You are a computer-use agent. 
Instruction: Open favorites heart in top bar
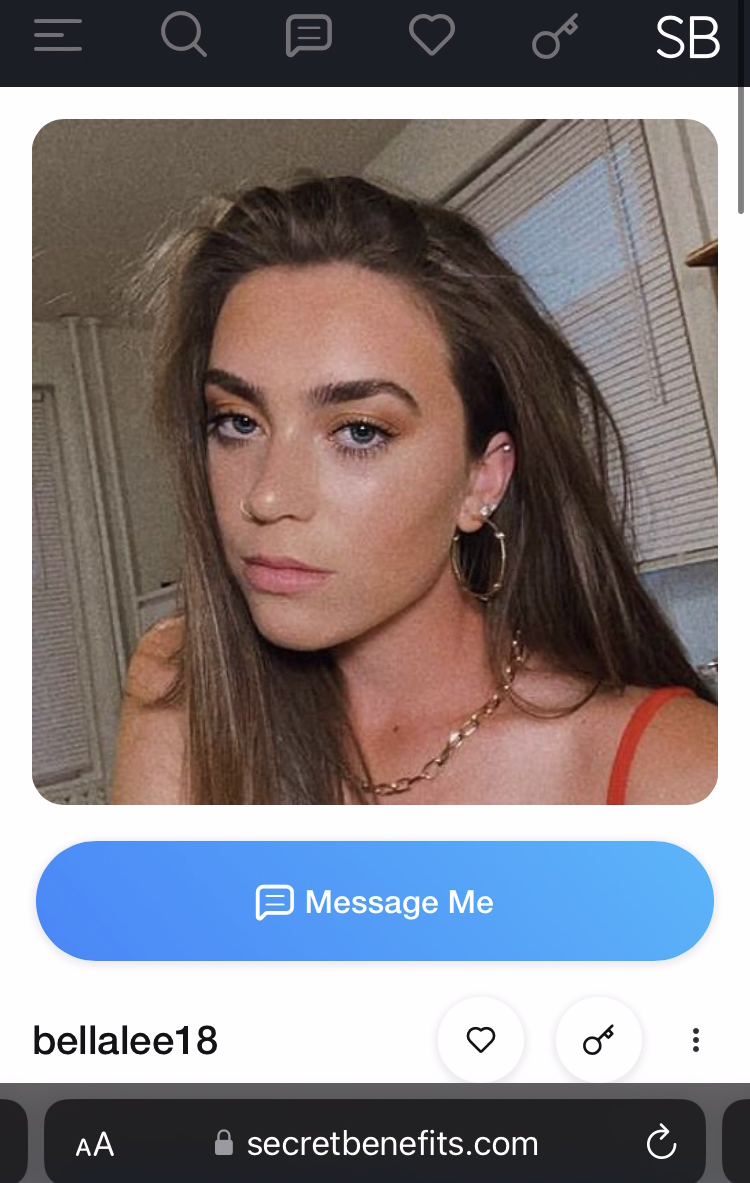coord(432,37)
